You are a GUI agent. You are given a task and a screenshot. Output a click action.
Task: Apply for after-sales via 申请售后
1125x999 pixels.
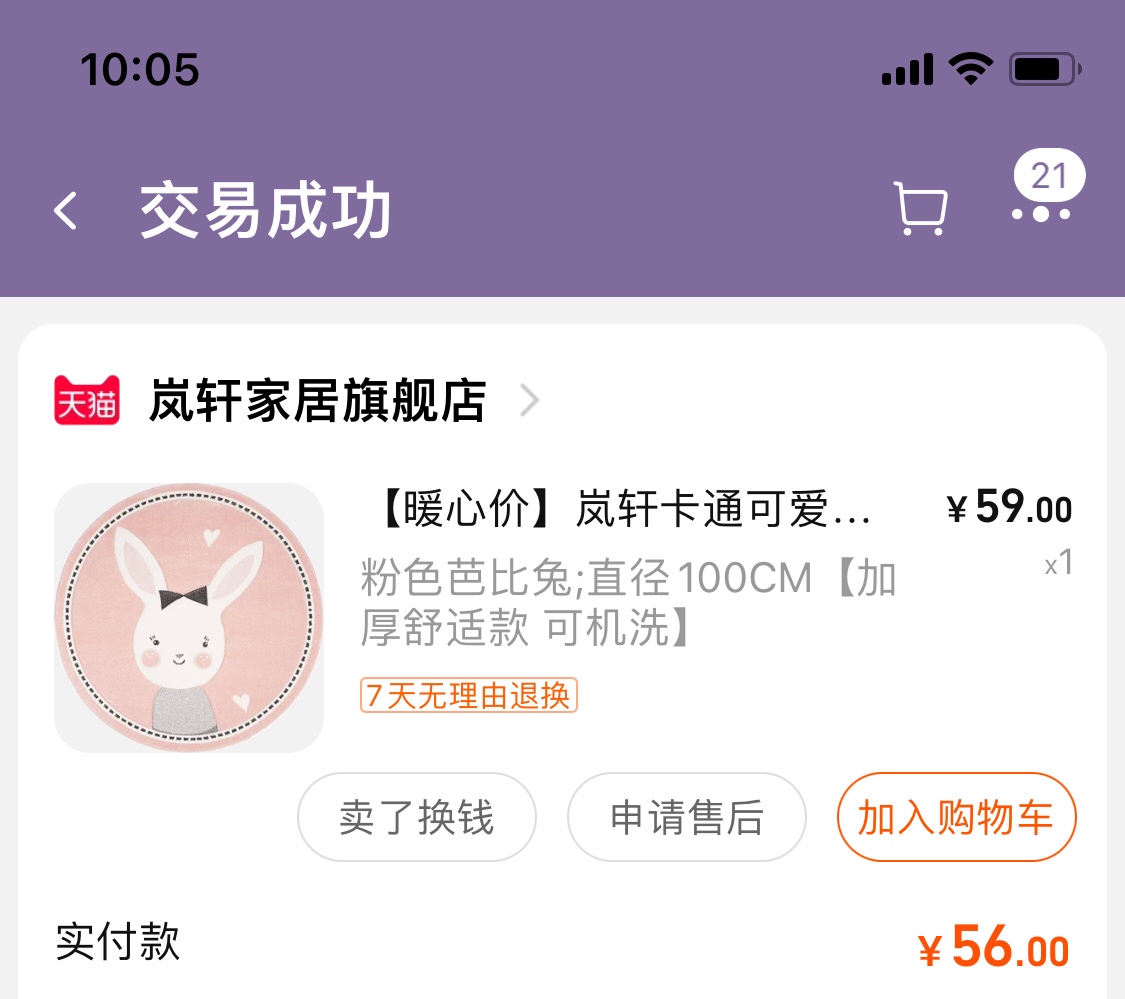(x=686, y=817)
